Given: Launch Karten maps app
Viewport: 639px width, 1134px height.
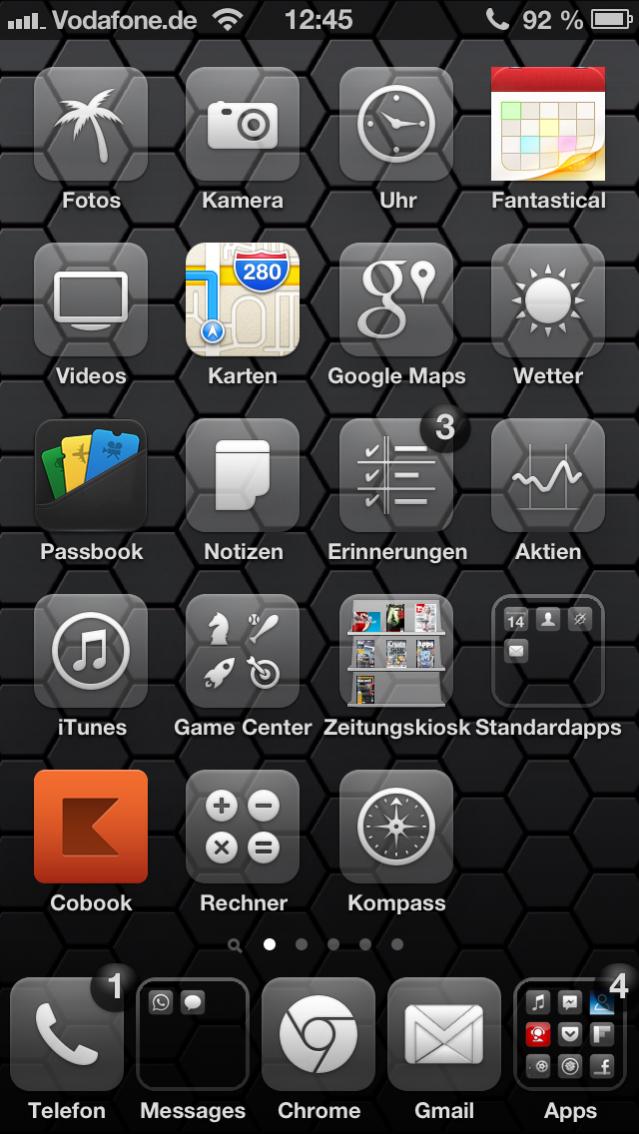Looking at the screenshot, I should pos(243,300).
